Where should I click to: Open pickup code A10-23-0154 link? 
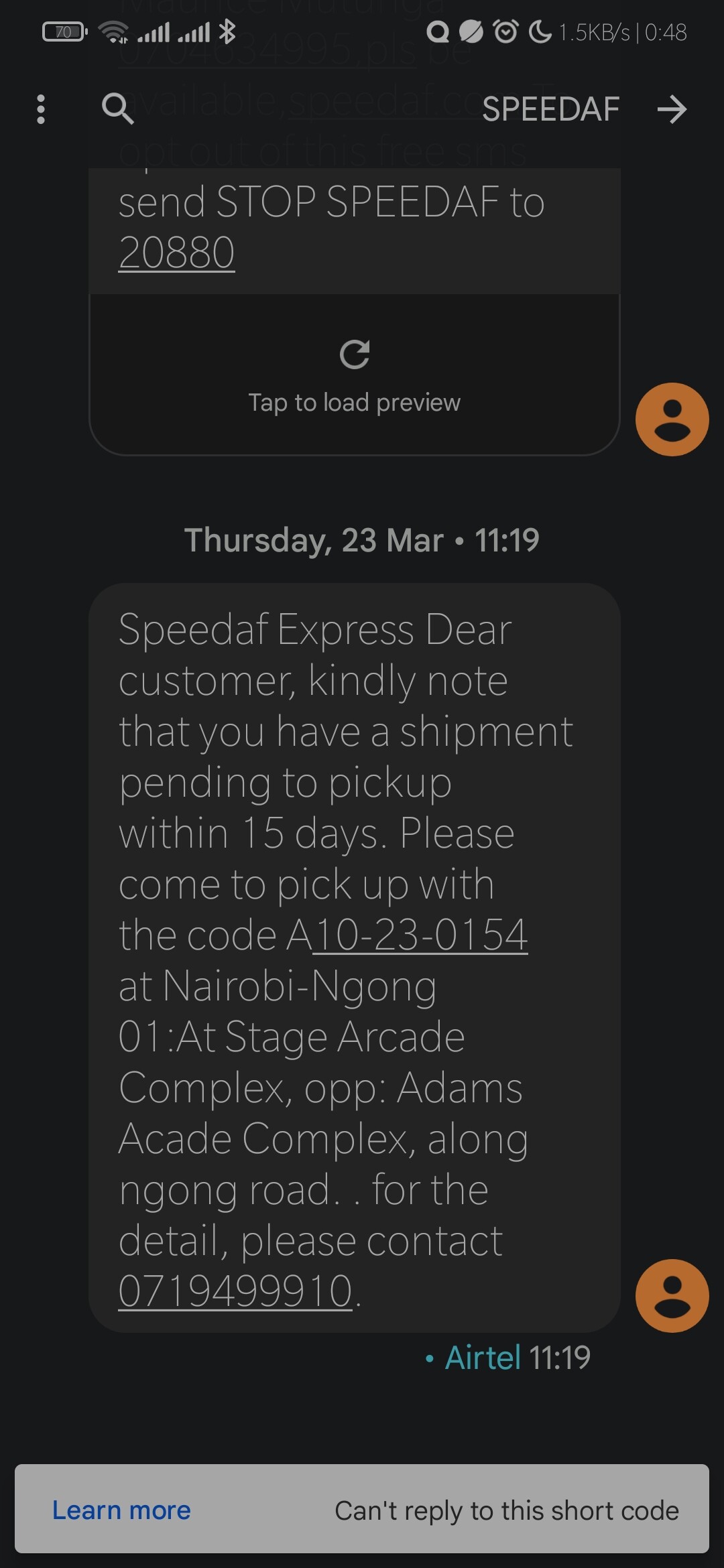tap(420, 935)
